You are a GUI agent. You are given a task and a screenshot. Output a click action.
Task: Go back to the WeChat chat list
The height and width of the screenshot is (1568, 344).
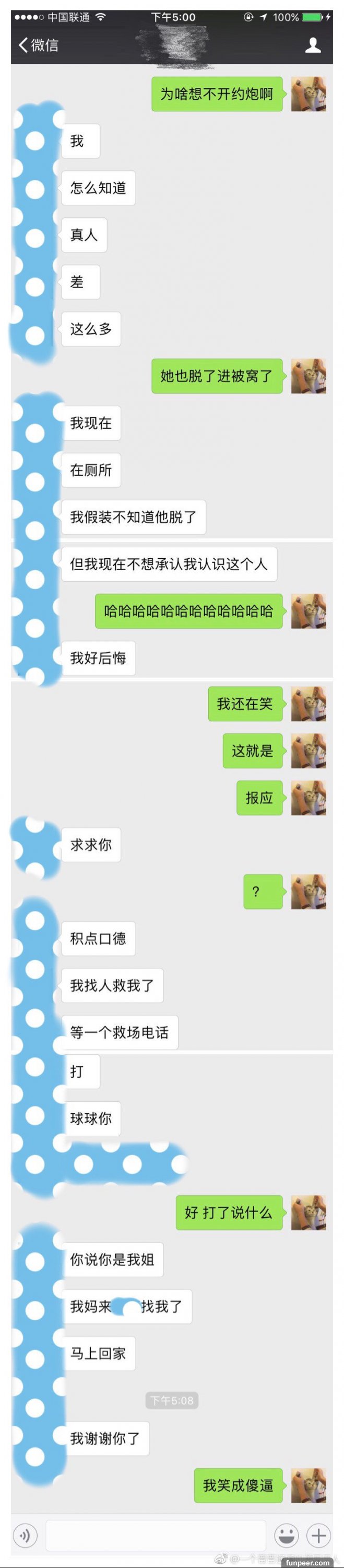38,44
